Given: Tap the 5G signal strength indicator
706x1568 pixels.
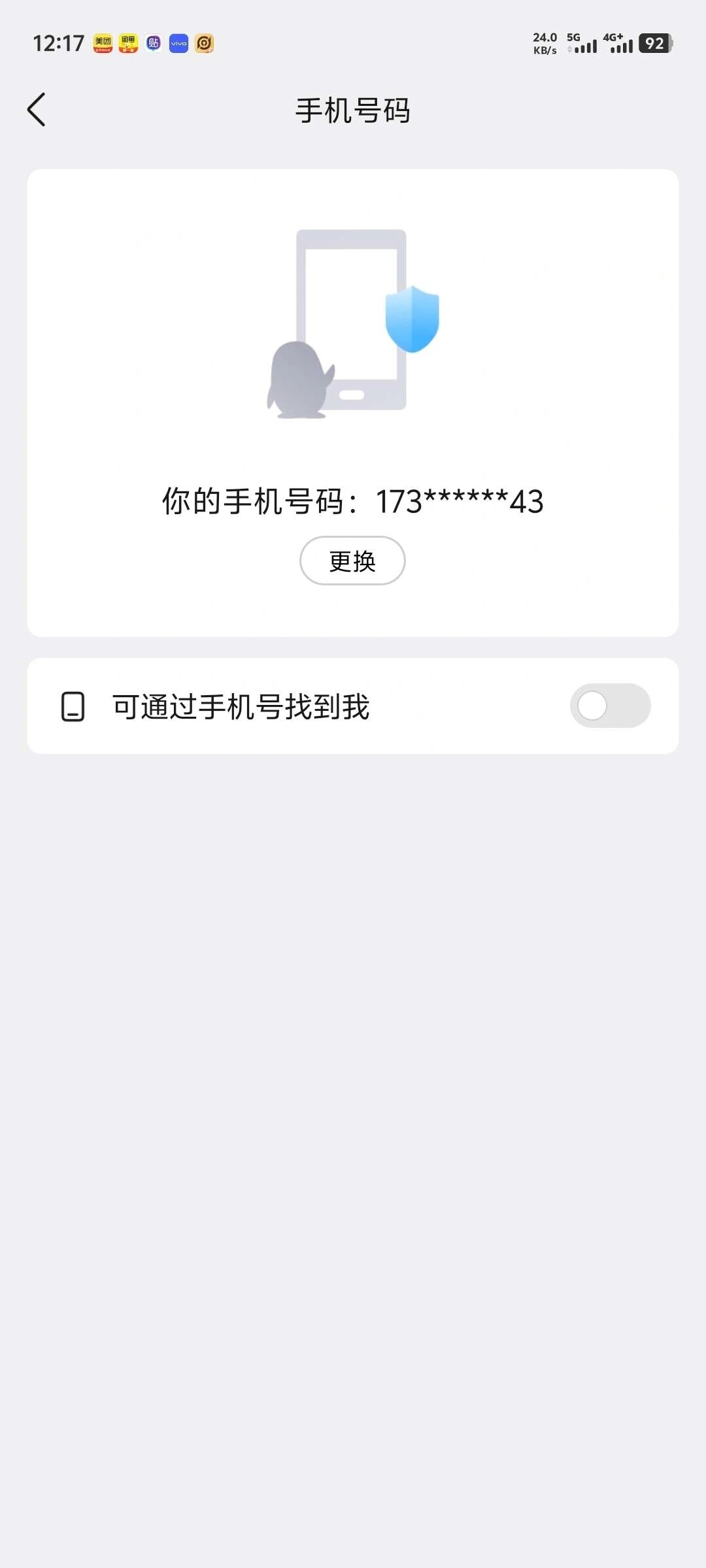Looking at the screenshot, I should [x=582, y=42].
